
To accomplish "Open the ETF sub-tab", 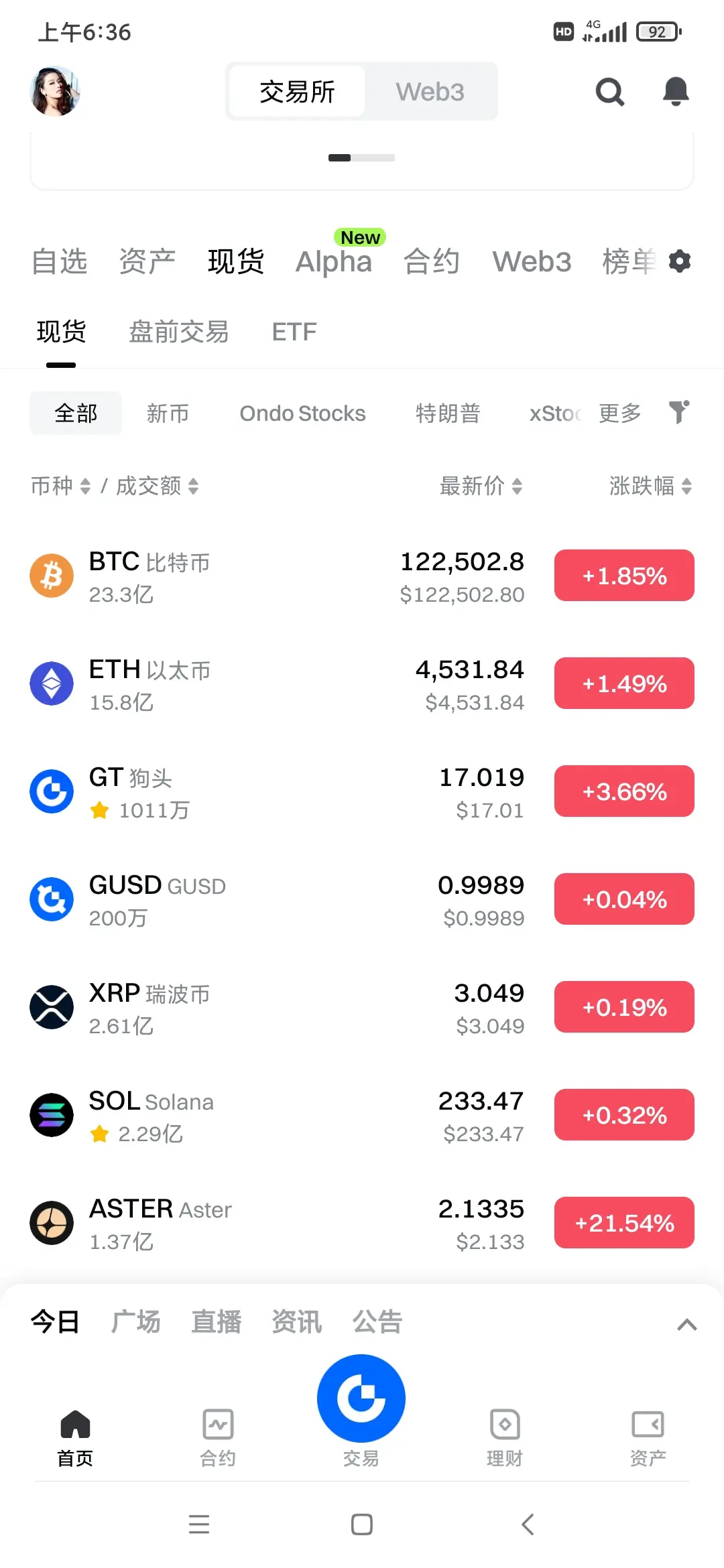I will [x=294, y=332].
